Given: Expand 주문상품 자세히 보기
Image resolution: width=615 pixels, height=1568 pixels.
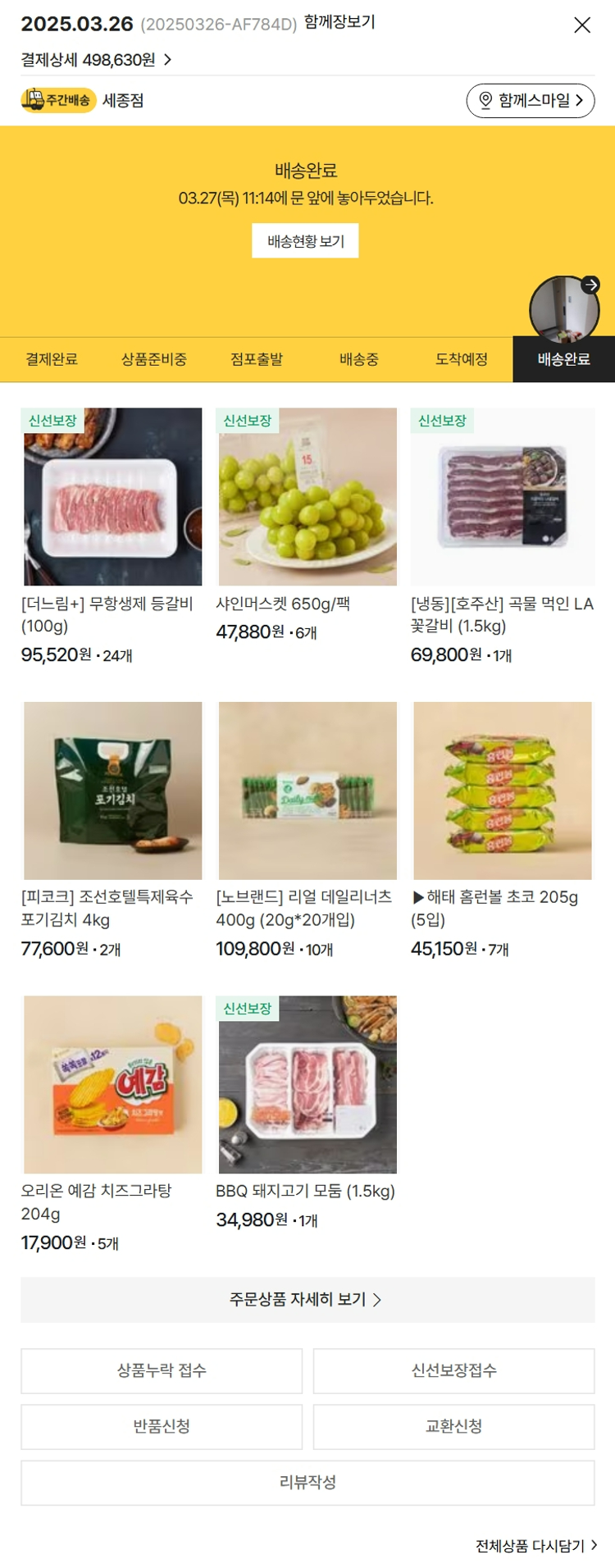Looking at the screenshot, I should pyautogui.click(x=307, y=1300).
